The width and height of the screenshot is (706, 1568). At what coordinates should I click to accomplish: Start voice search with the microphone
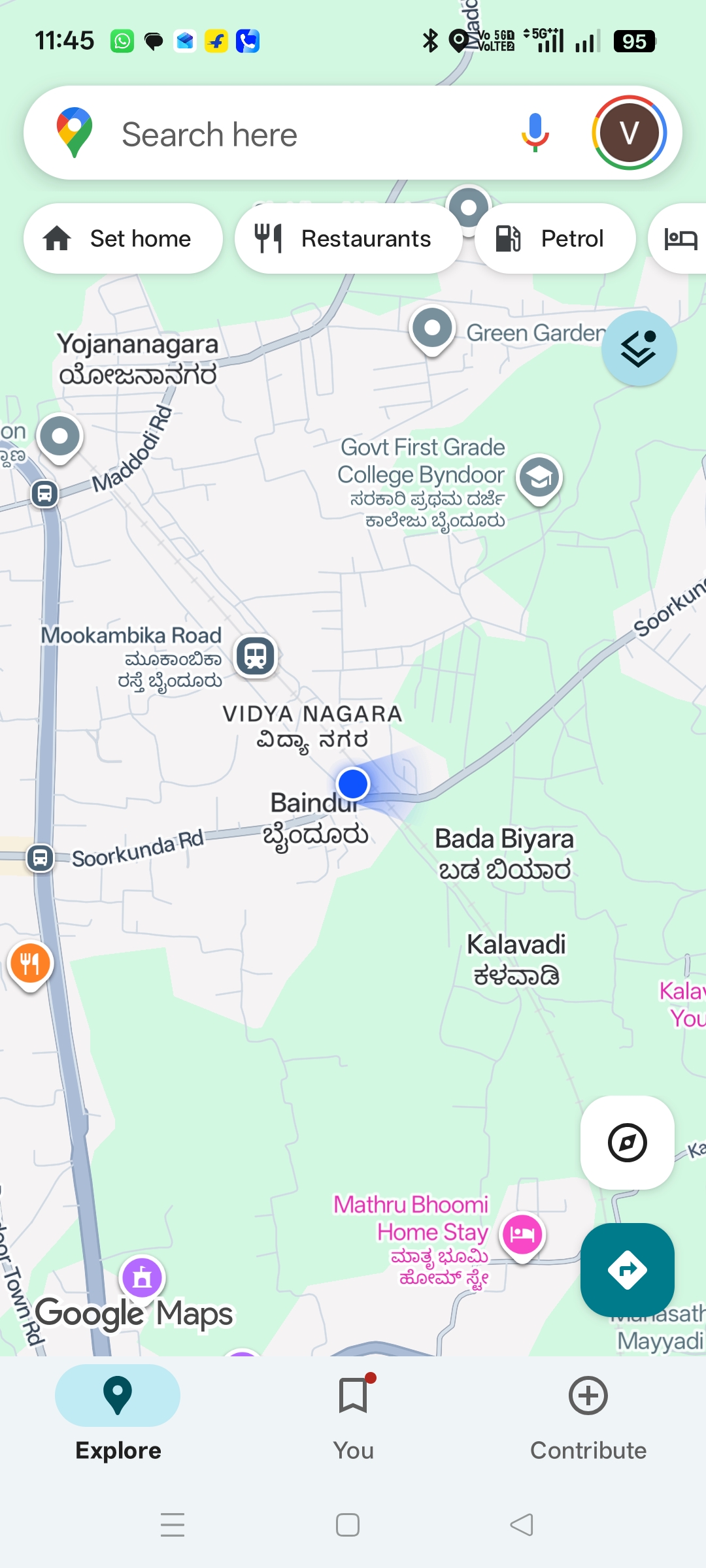(535, 133)
